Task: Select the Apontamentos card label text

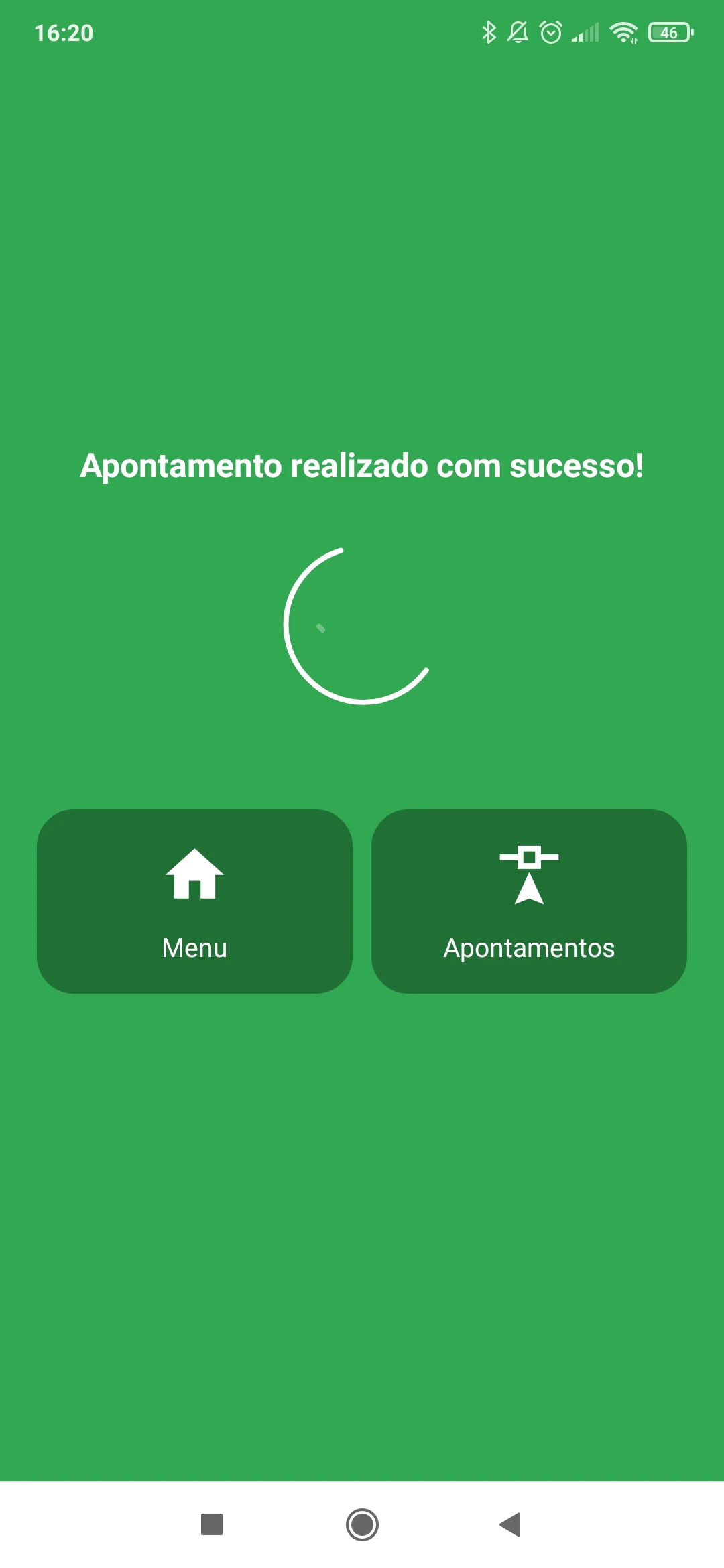Action: click(529, 947)
